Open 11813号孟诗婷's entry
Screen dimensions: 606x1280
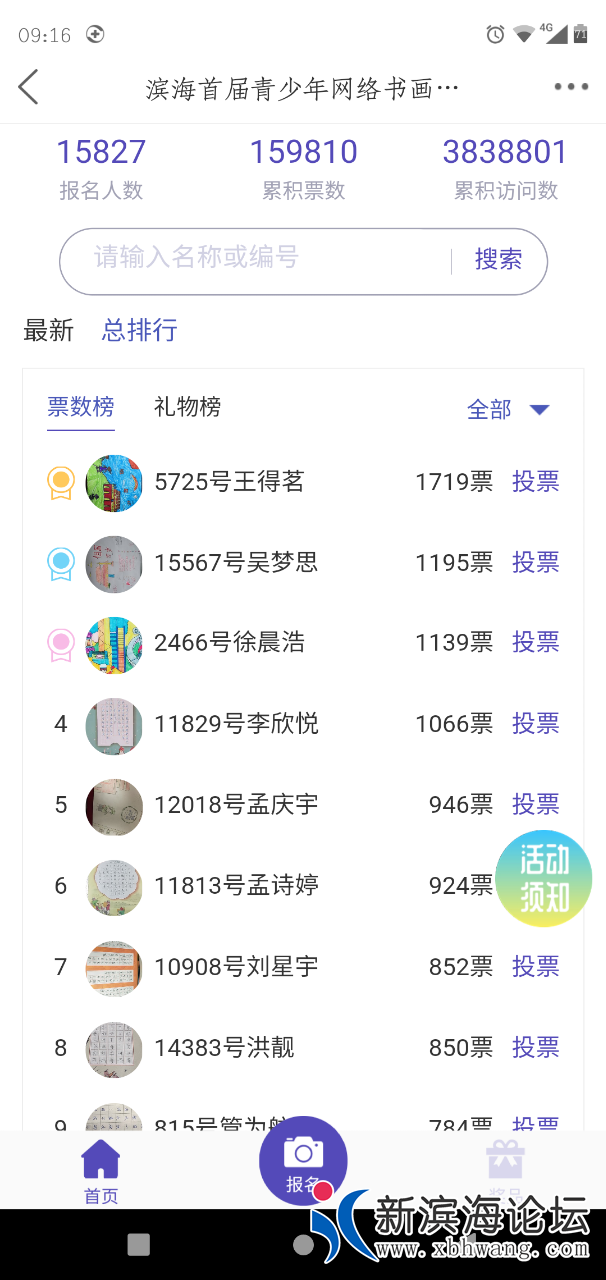236,886
